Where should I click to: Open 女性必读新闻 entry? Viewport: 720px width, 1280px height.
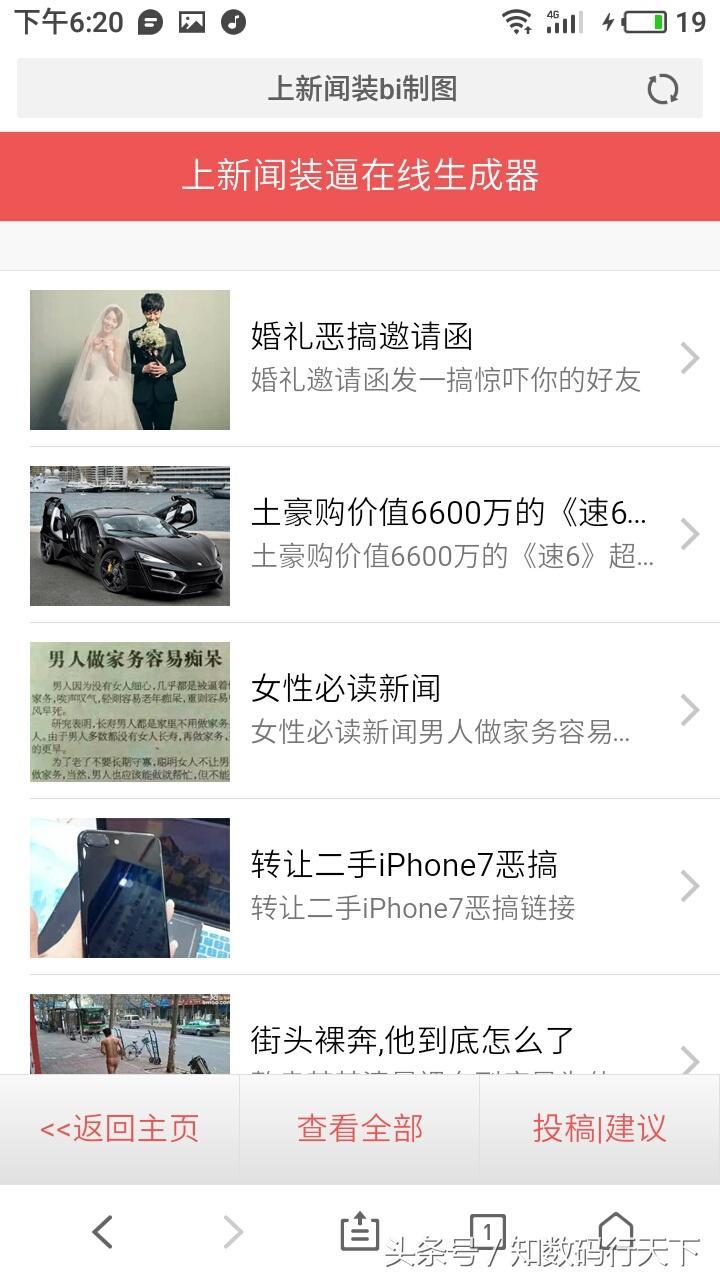pos(360,711)
